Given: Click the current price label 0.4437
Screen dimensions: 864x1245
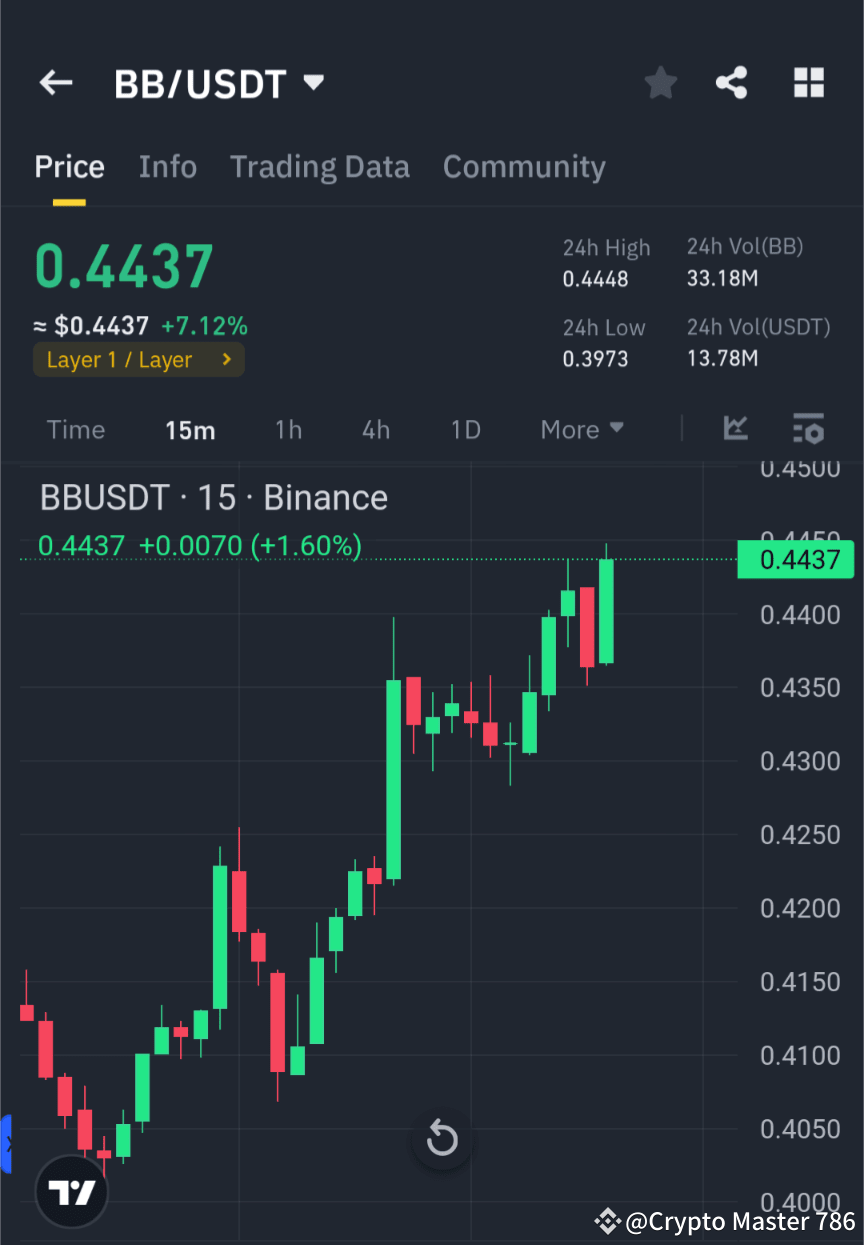Looking at the screenshot, I should tap(122, 265).
